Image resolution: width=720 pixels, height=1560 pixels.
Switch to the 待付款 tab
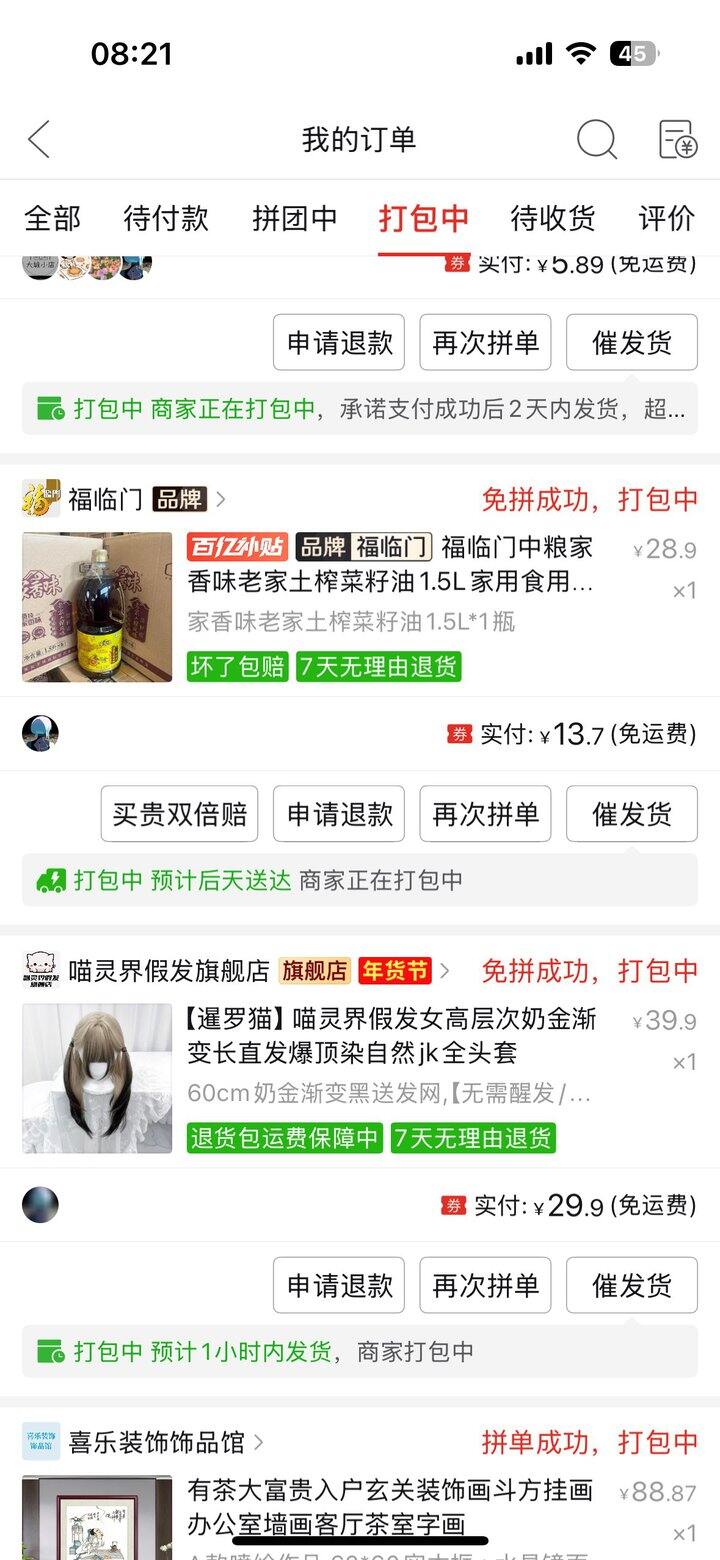tap(166, 218)
